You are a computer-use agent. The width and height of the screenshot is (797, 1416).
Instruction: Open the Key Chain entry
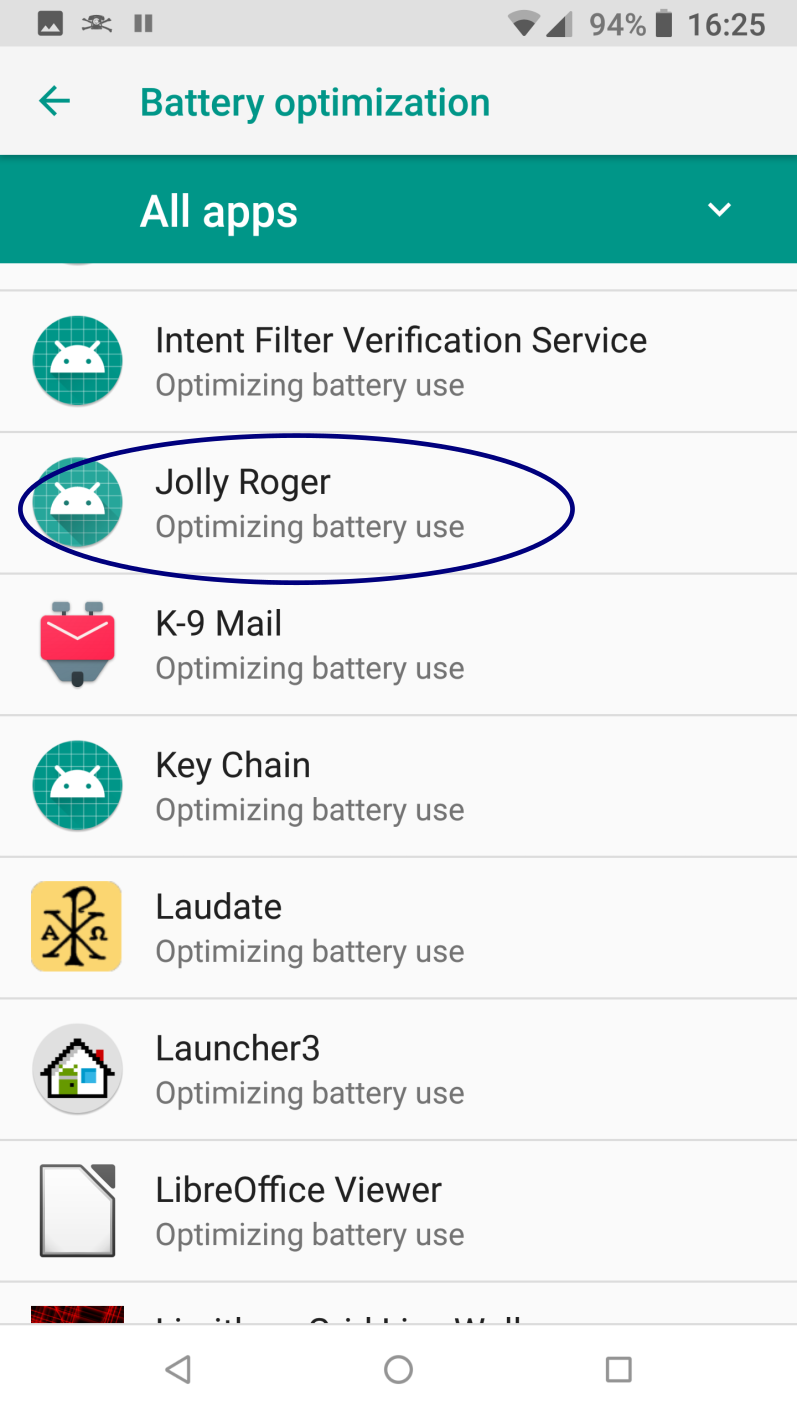[x=398, y=786]
